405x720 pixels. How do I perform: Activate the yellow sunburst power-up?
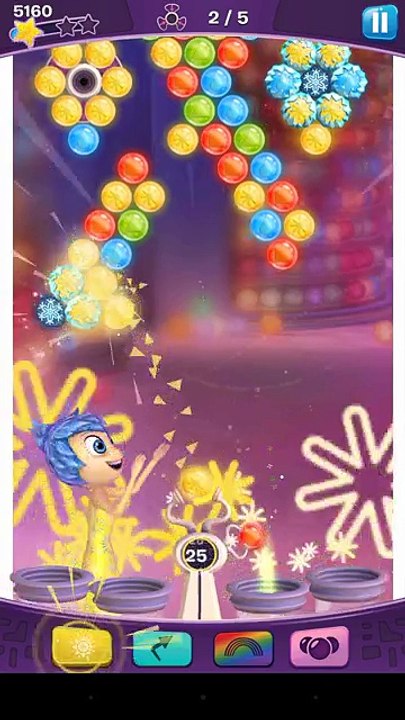[x=83, y=647]
